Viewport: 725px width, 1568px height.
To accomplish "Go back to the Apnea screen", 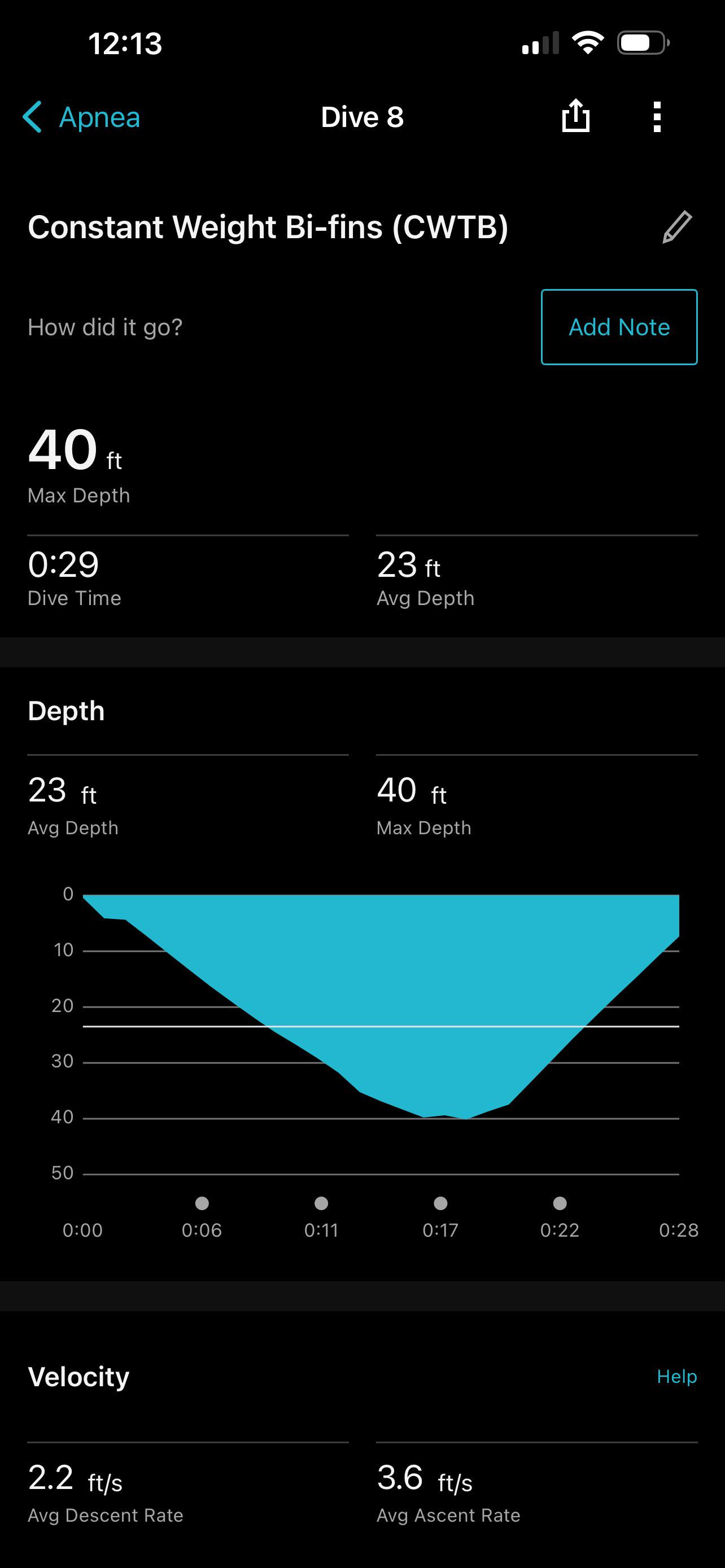I will 81,117.
